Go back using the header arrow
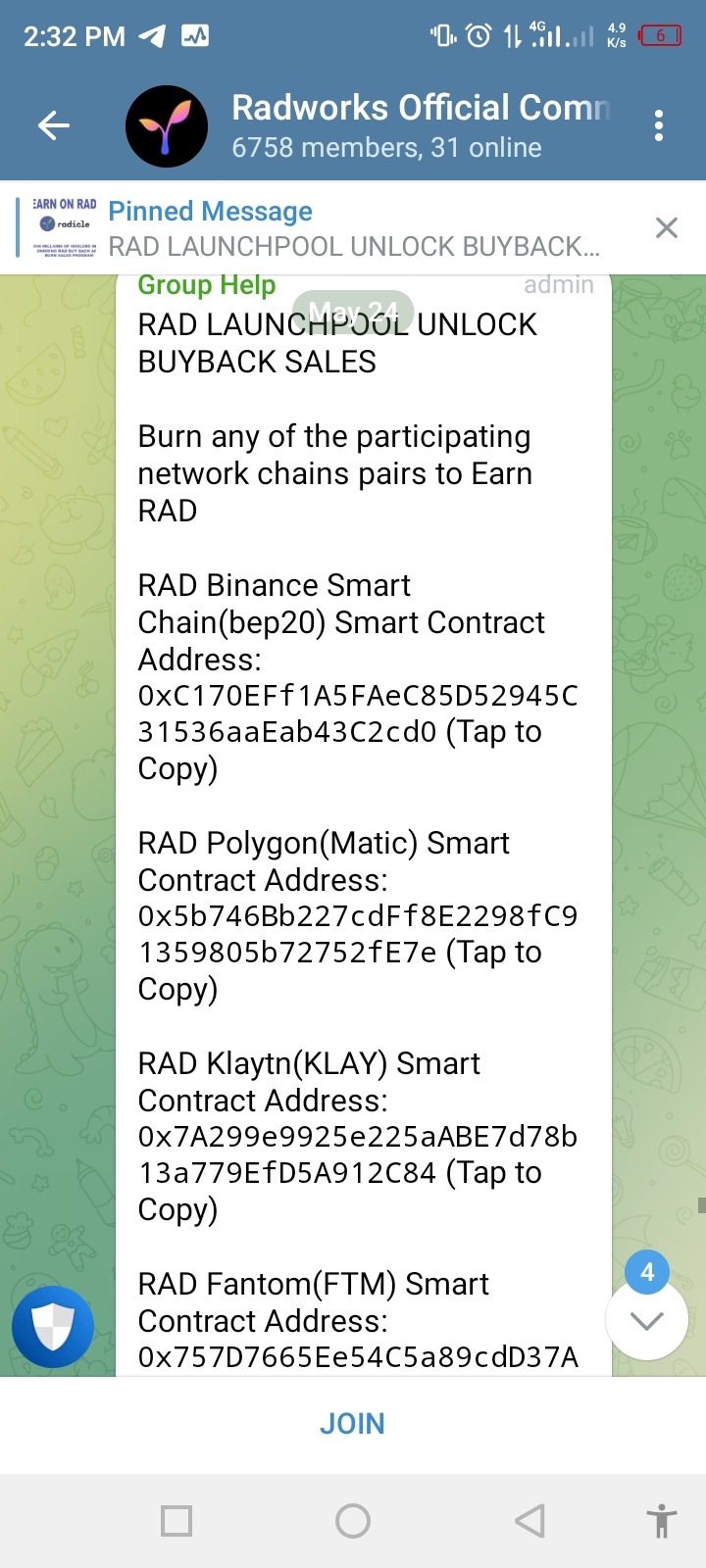 [53, 125]
